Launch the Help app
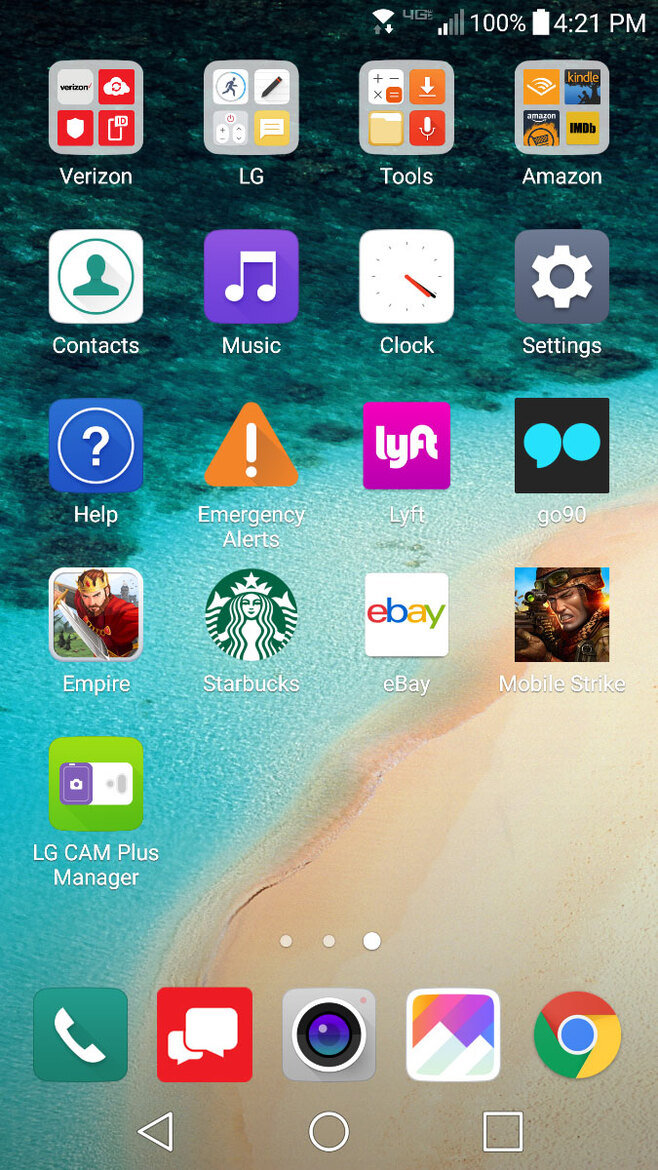 click(96, 446)
